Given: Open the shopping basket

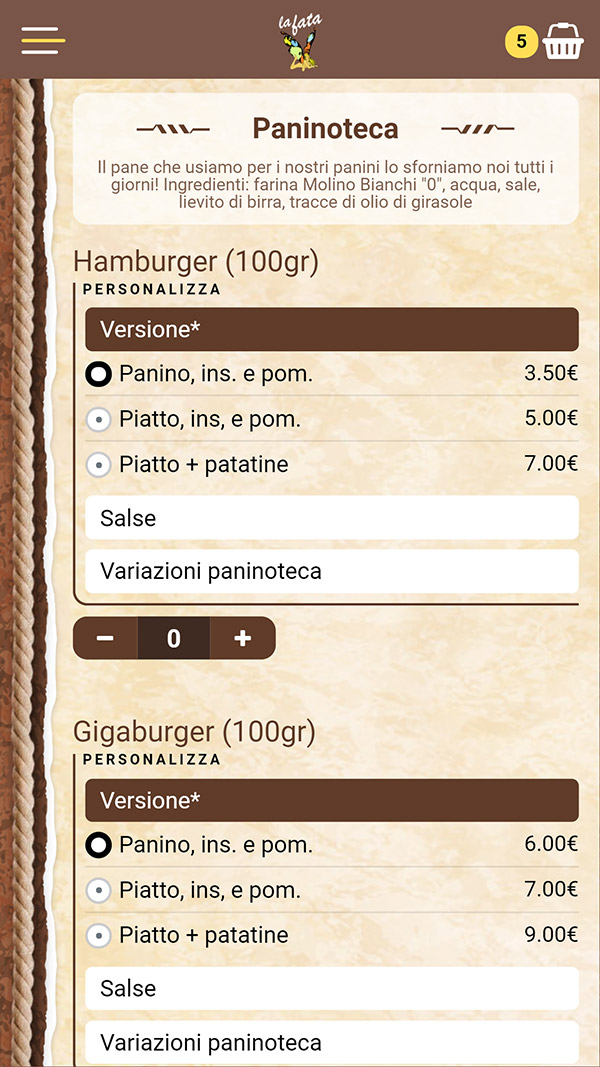Looking at the screenshot, I should pos(563,42).
